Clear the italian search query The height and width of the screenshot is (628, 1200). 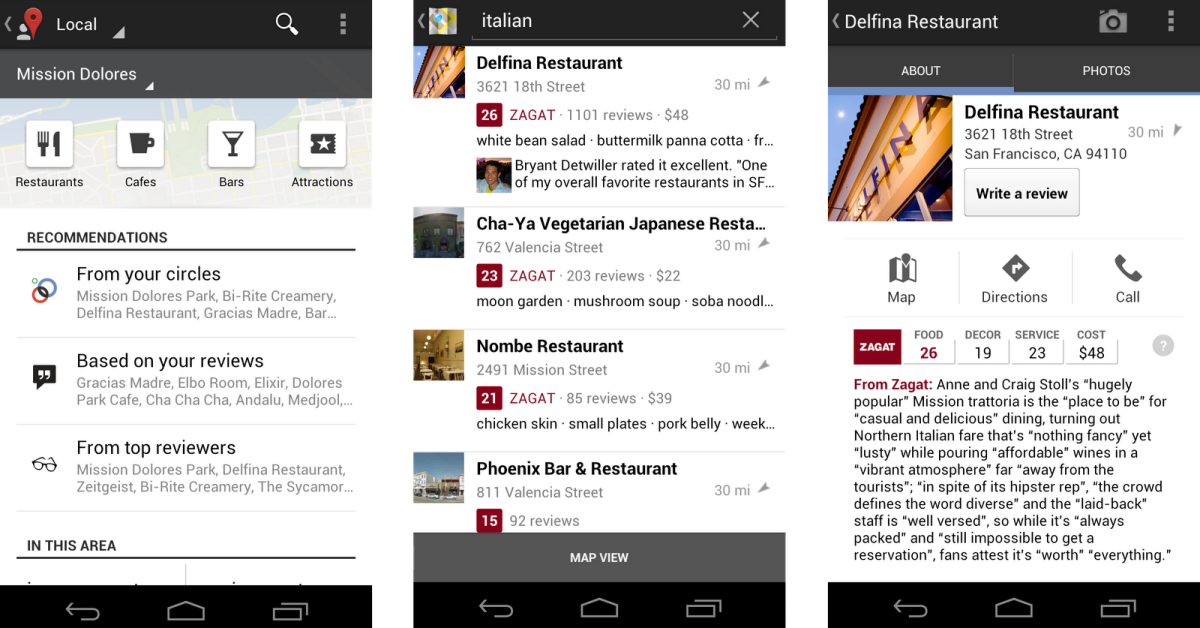(751, 20)
